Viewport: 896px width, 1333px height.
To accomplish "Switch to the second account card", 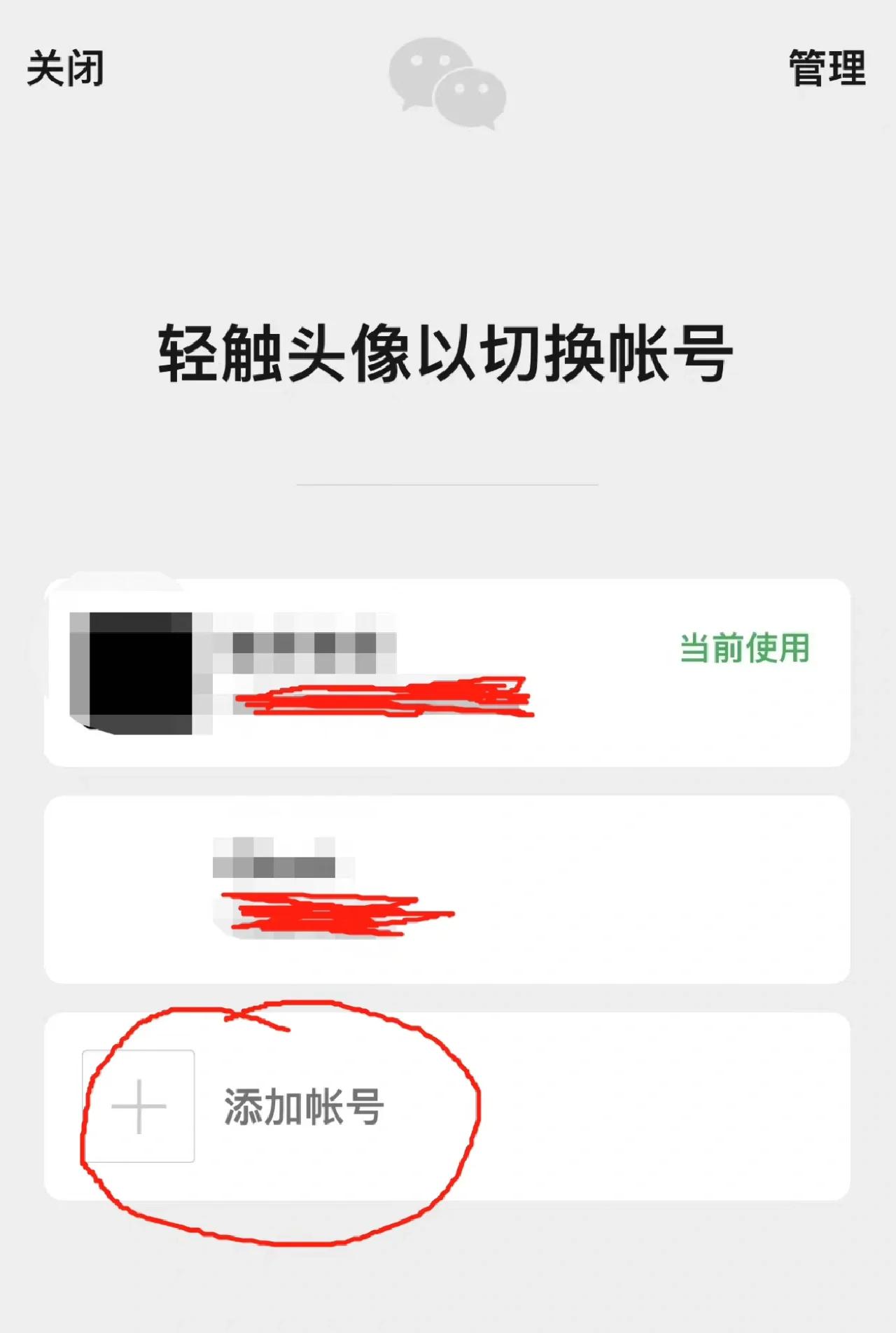I will coord(447,889).
